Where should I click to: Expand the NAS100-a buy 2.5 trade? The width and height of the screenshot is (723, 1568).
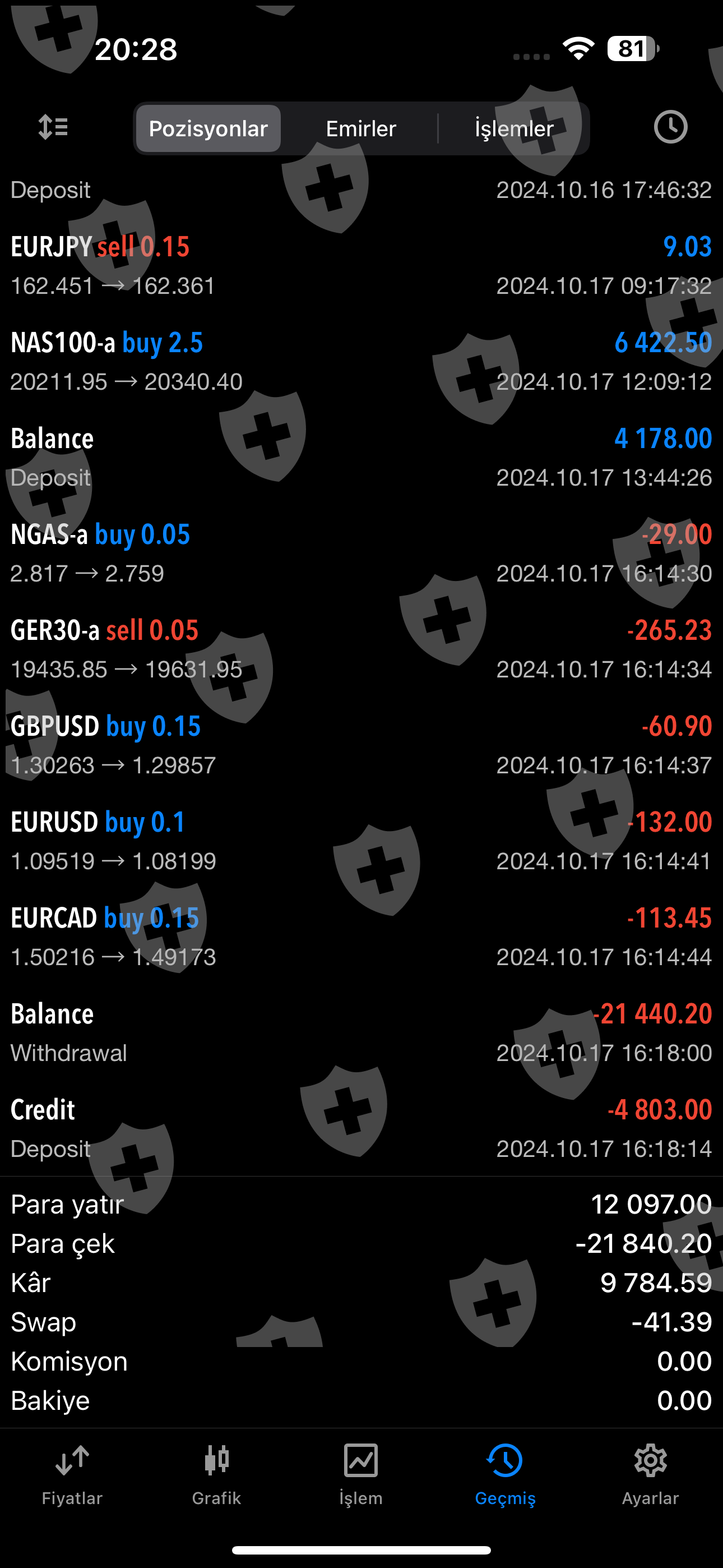click(361, 361)
